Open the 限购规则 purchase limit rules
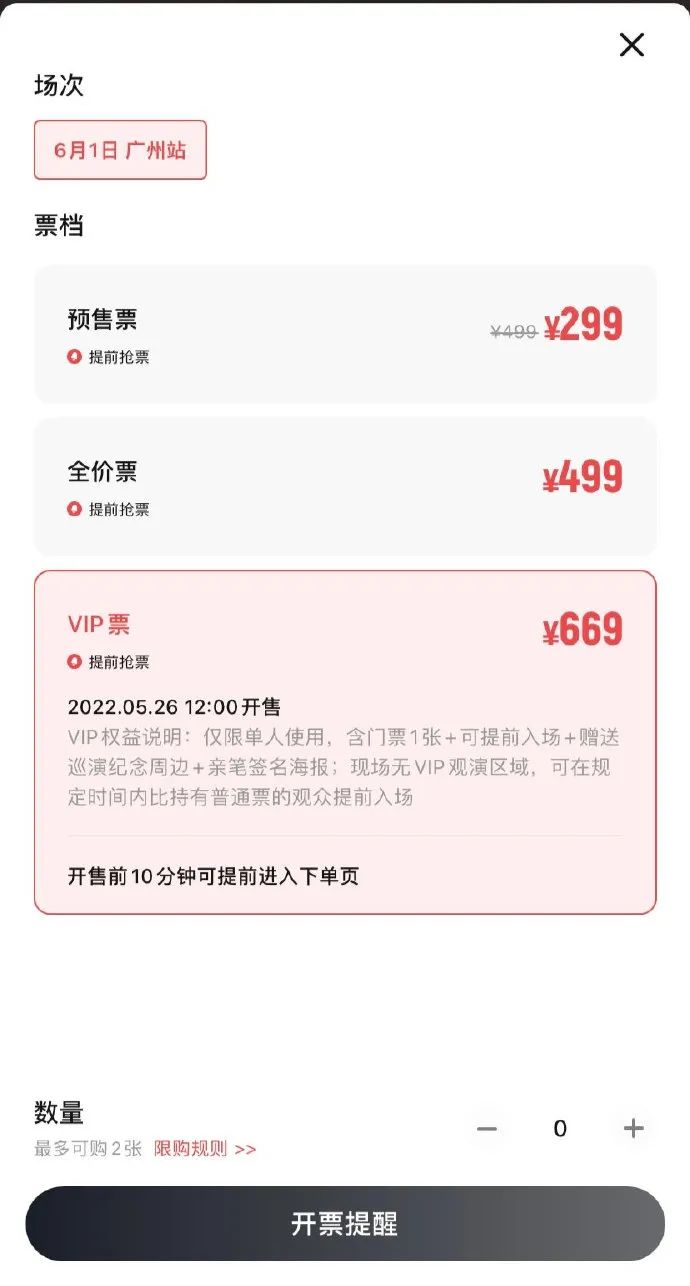Image resolution: width=690 pixels, height=1286 pixels. pyautogui.click(x=205, y=1149)
